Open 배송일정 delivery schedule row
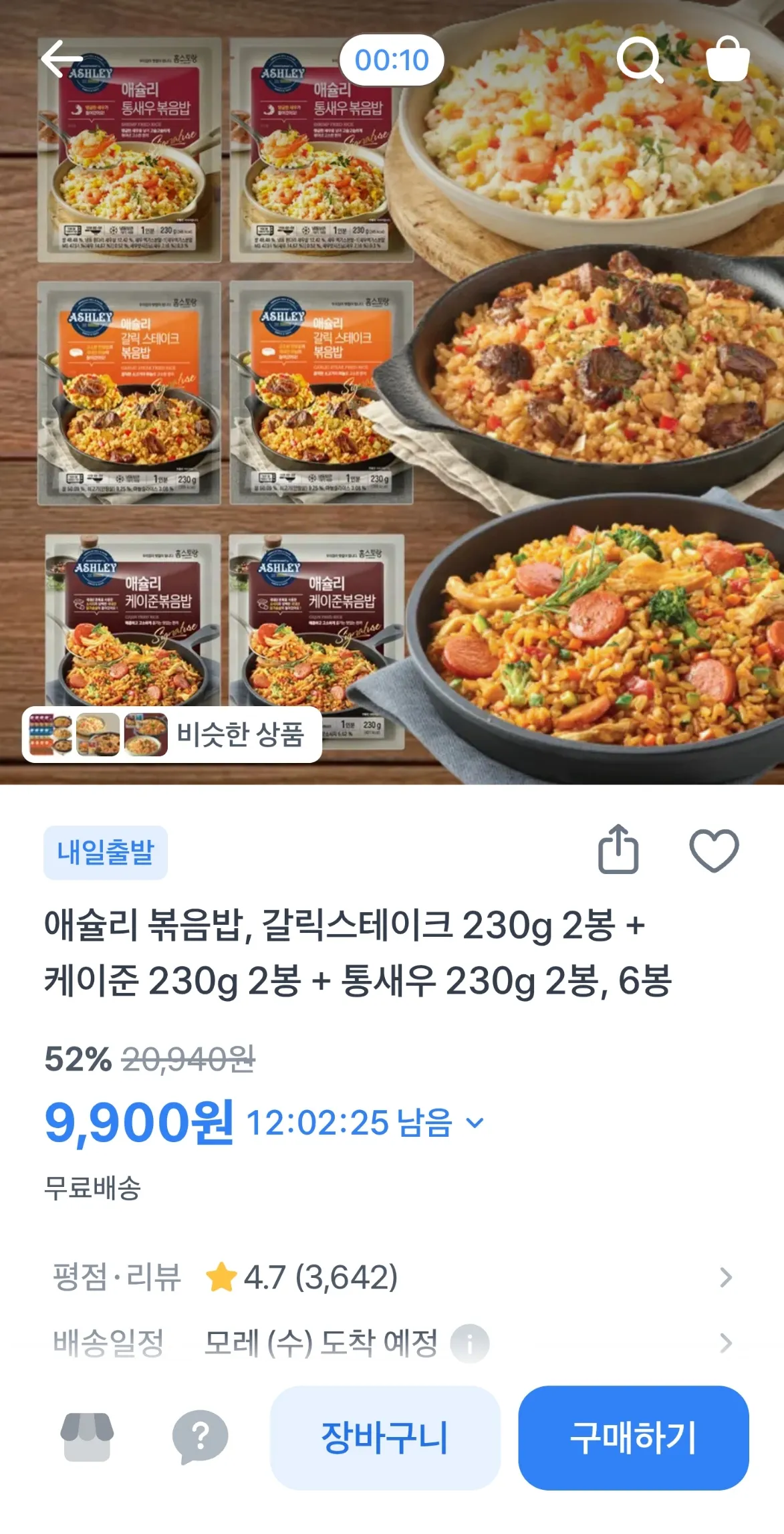This screenshot has width=784, height=1534. 392,1343
